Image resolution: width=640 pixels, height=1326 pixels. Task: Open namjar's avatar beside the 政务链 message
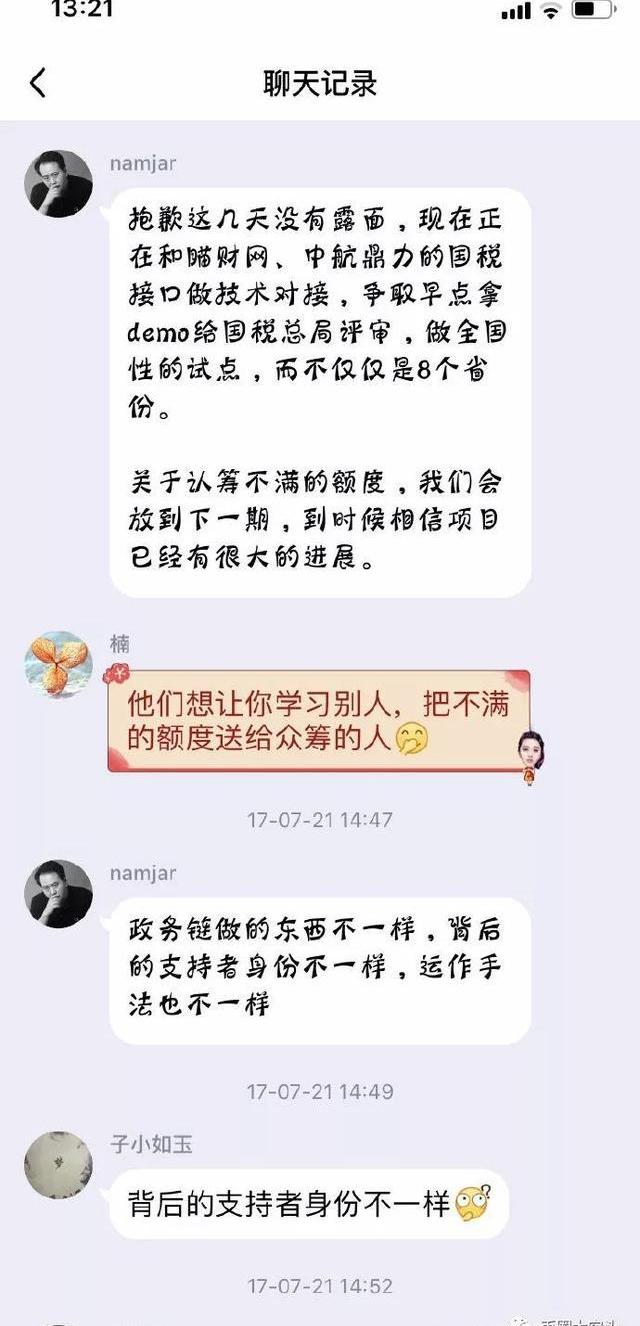(x=58, y=894)
